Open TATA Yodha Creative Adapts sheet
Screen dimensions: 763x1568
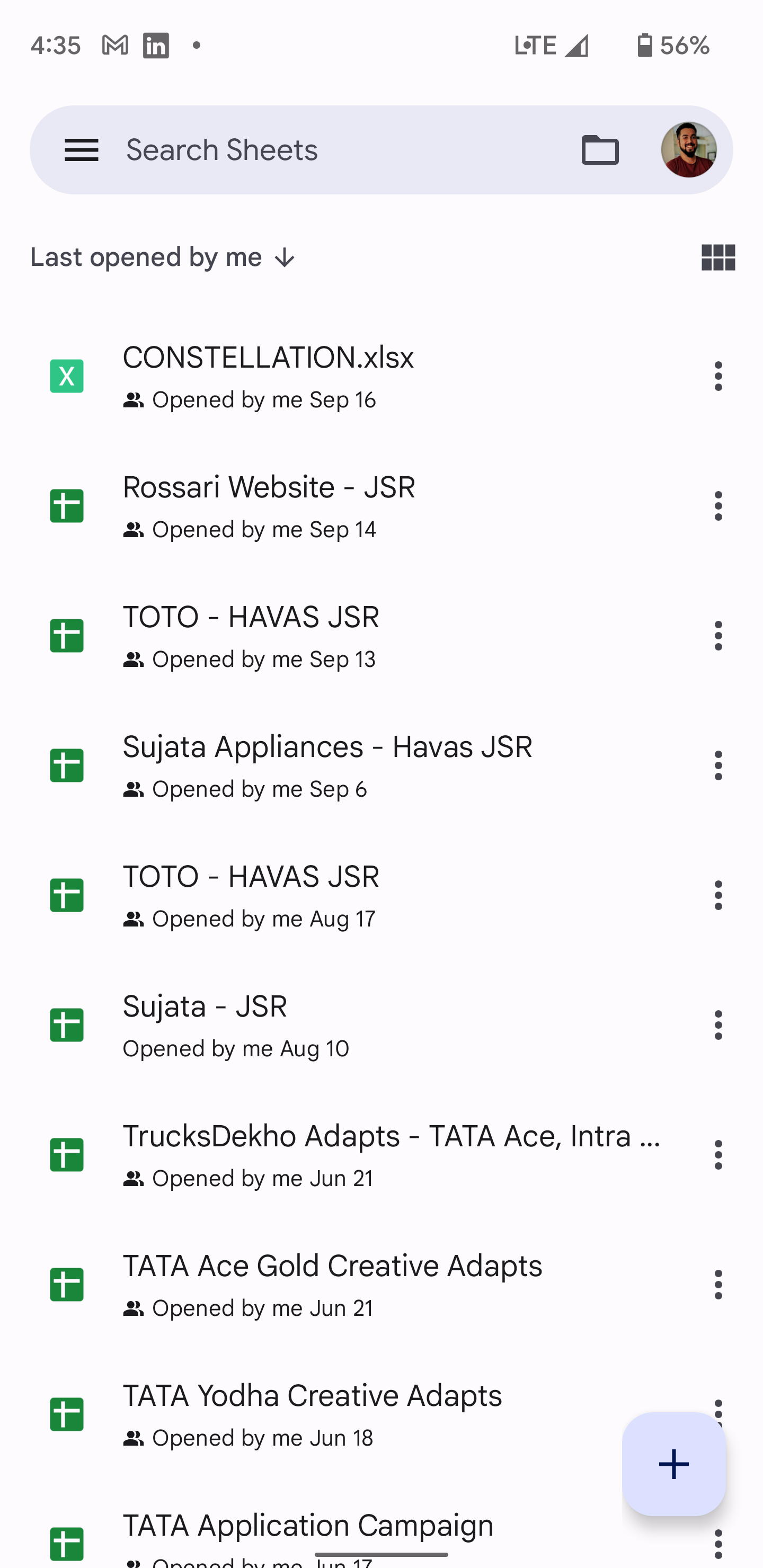click(x=341, y=1413)
